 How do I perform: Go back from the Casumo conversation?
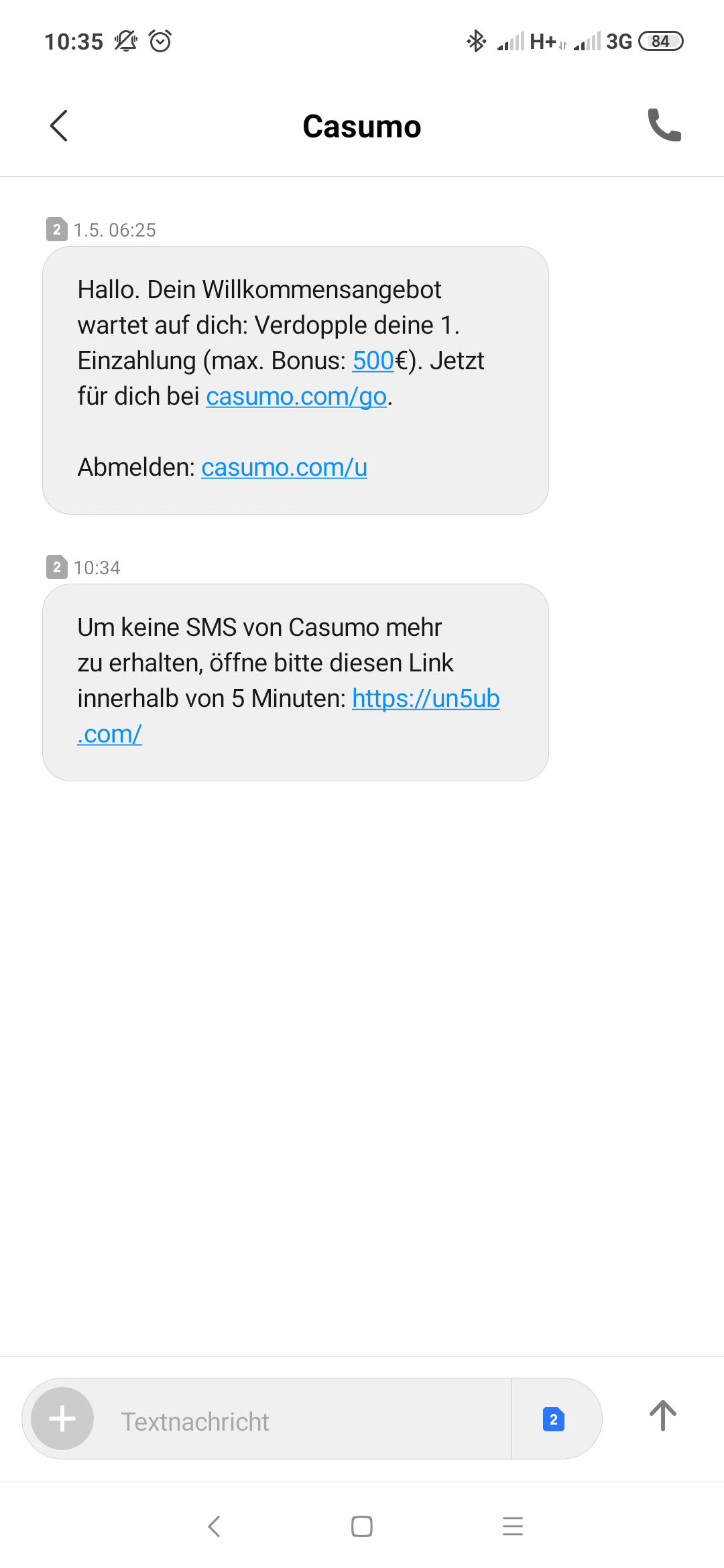59,126
